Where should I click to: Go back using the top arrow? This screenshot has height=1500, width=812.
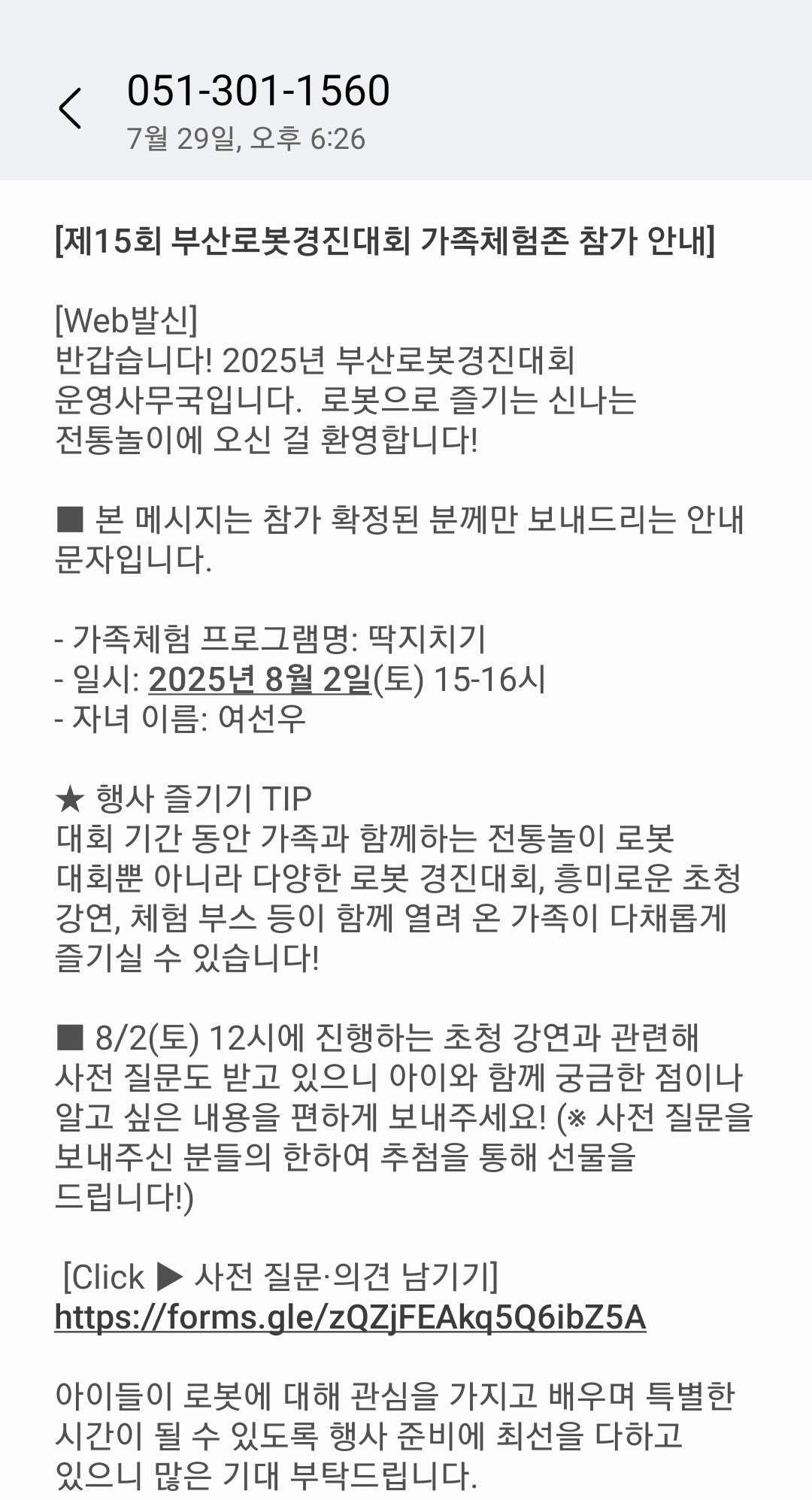point(70,108)
